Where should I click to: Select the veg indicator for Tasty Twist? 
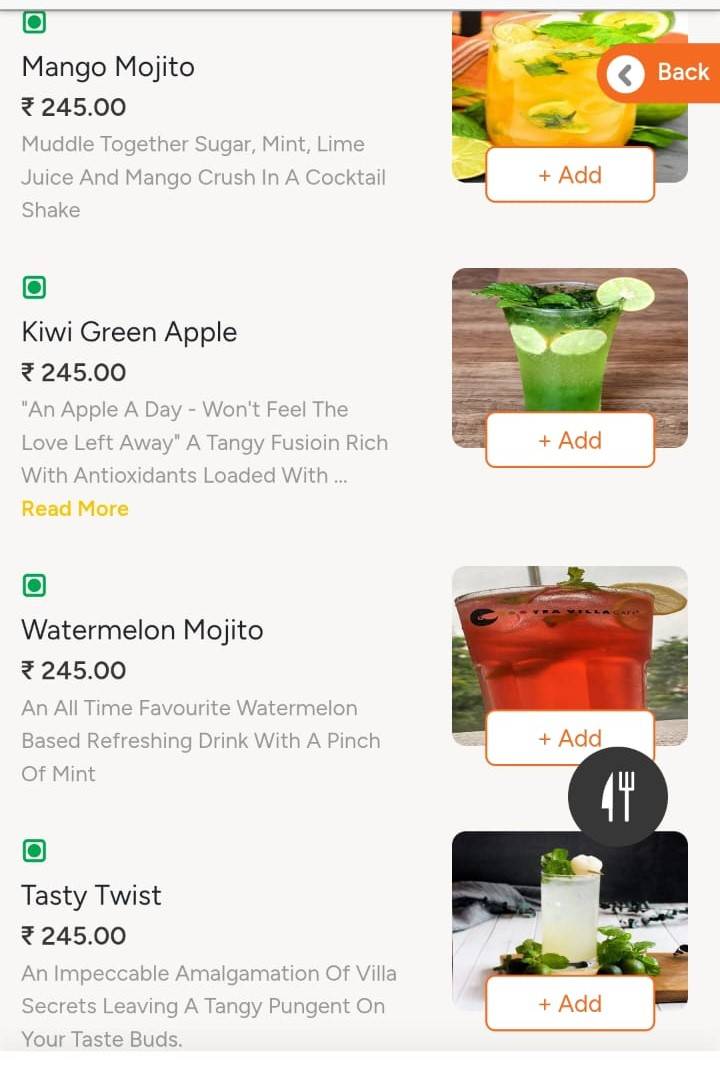[x=36, y=850]
